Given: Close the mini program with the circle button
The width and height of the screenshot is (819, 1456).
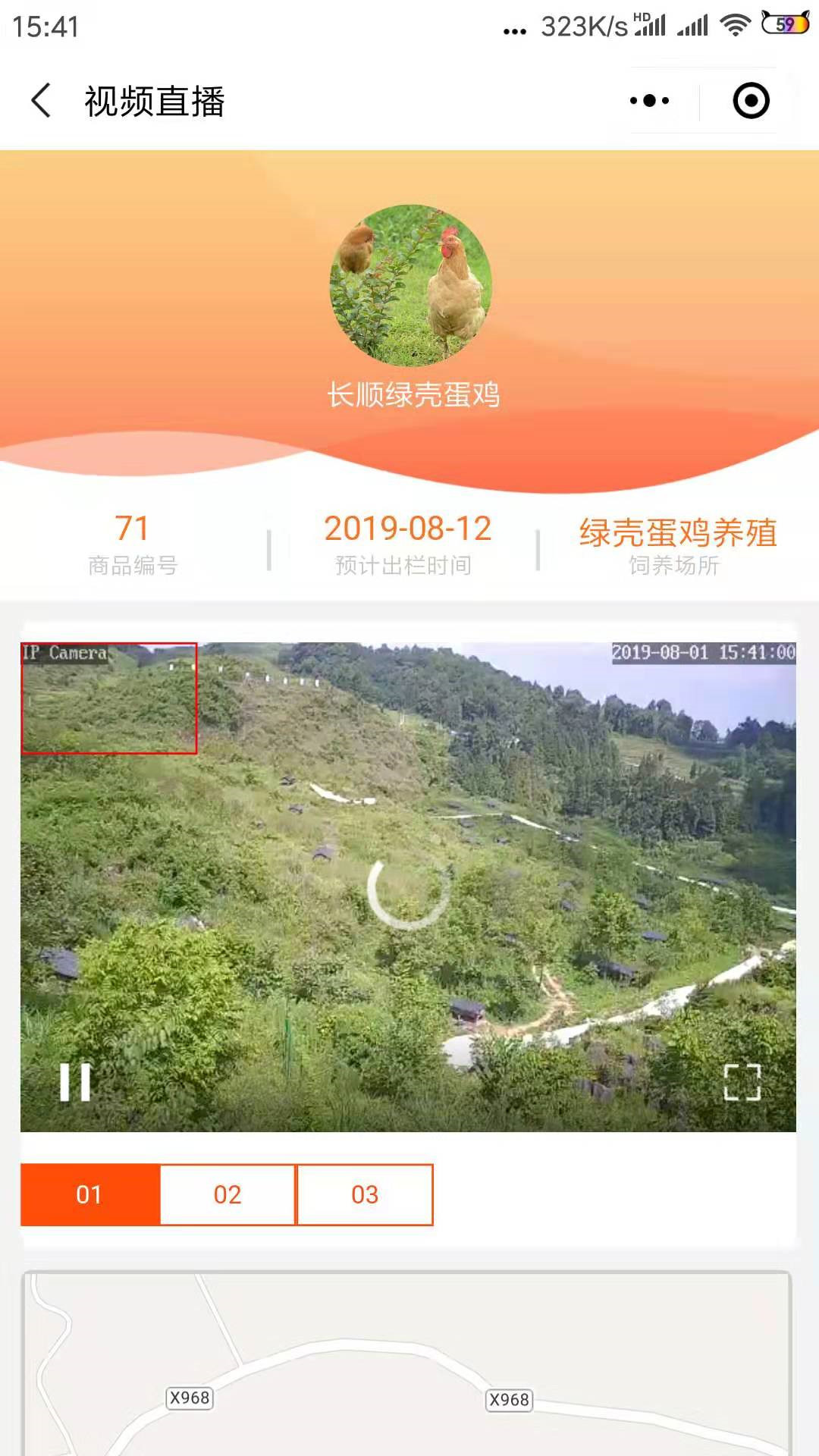Looking at the screenshot, I should pos(751,101).
